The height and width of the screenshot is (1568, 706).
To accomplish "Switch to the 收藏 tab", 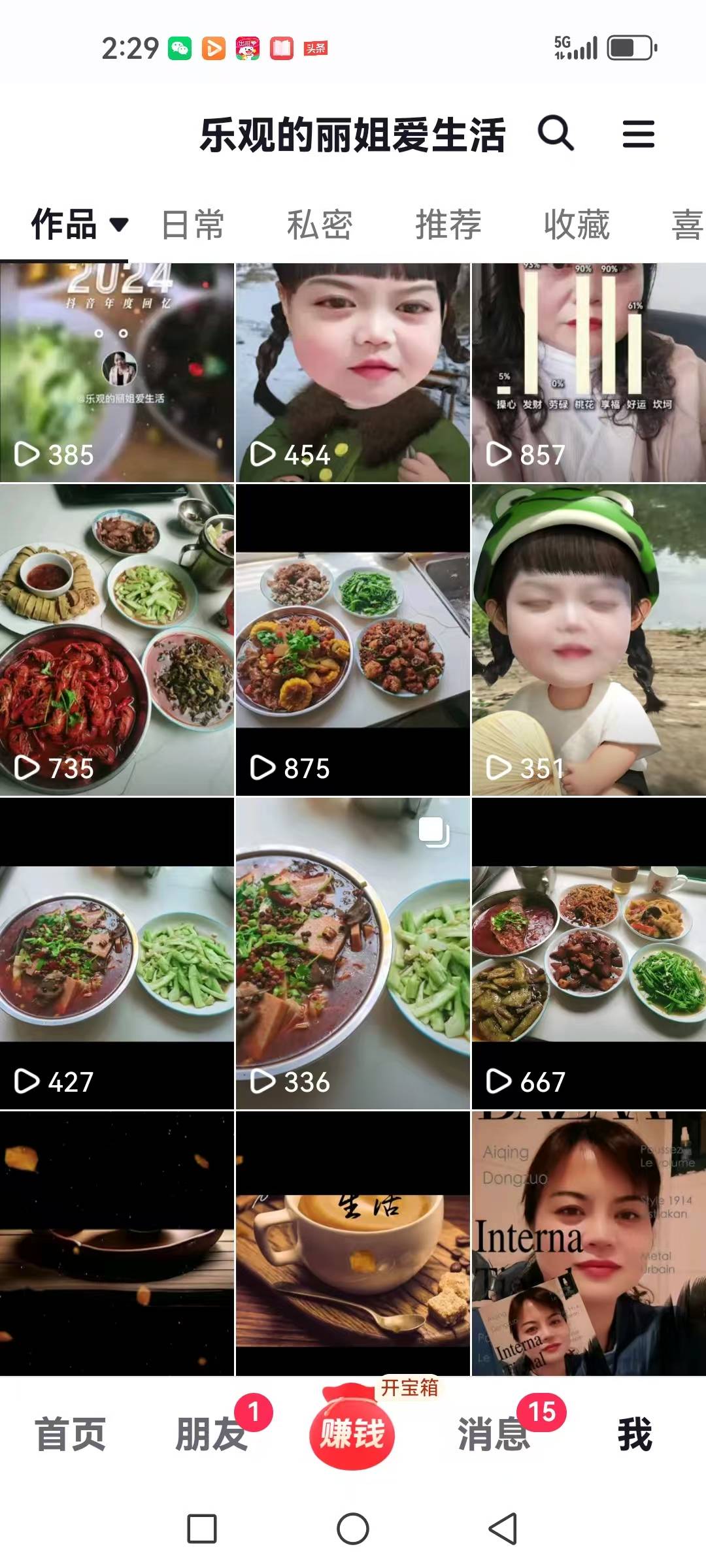I will click(x=577, y=225).
